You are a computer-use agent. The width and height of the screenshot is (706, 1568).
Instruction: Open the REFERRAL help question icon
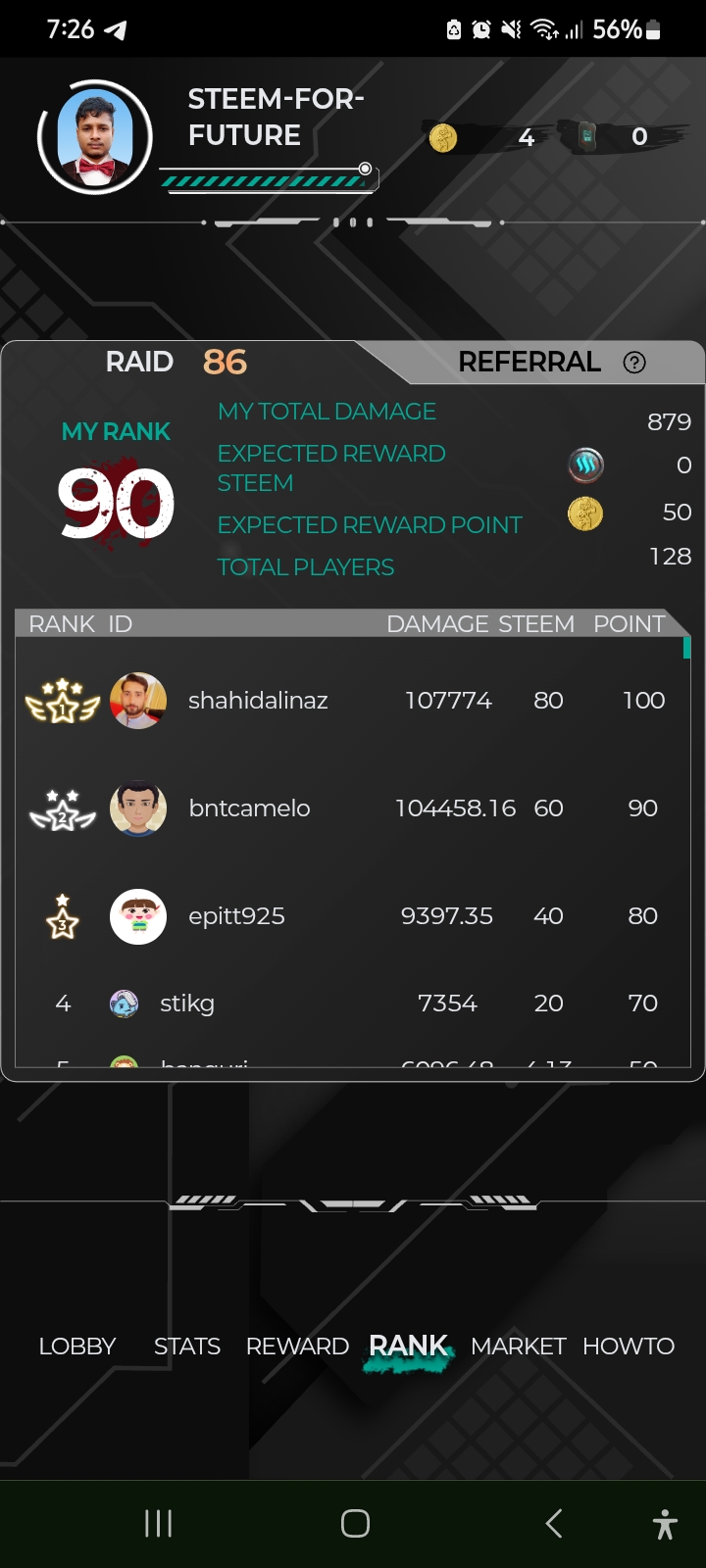point(634,363)
